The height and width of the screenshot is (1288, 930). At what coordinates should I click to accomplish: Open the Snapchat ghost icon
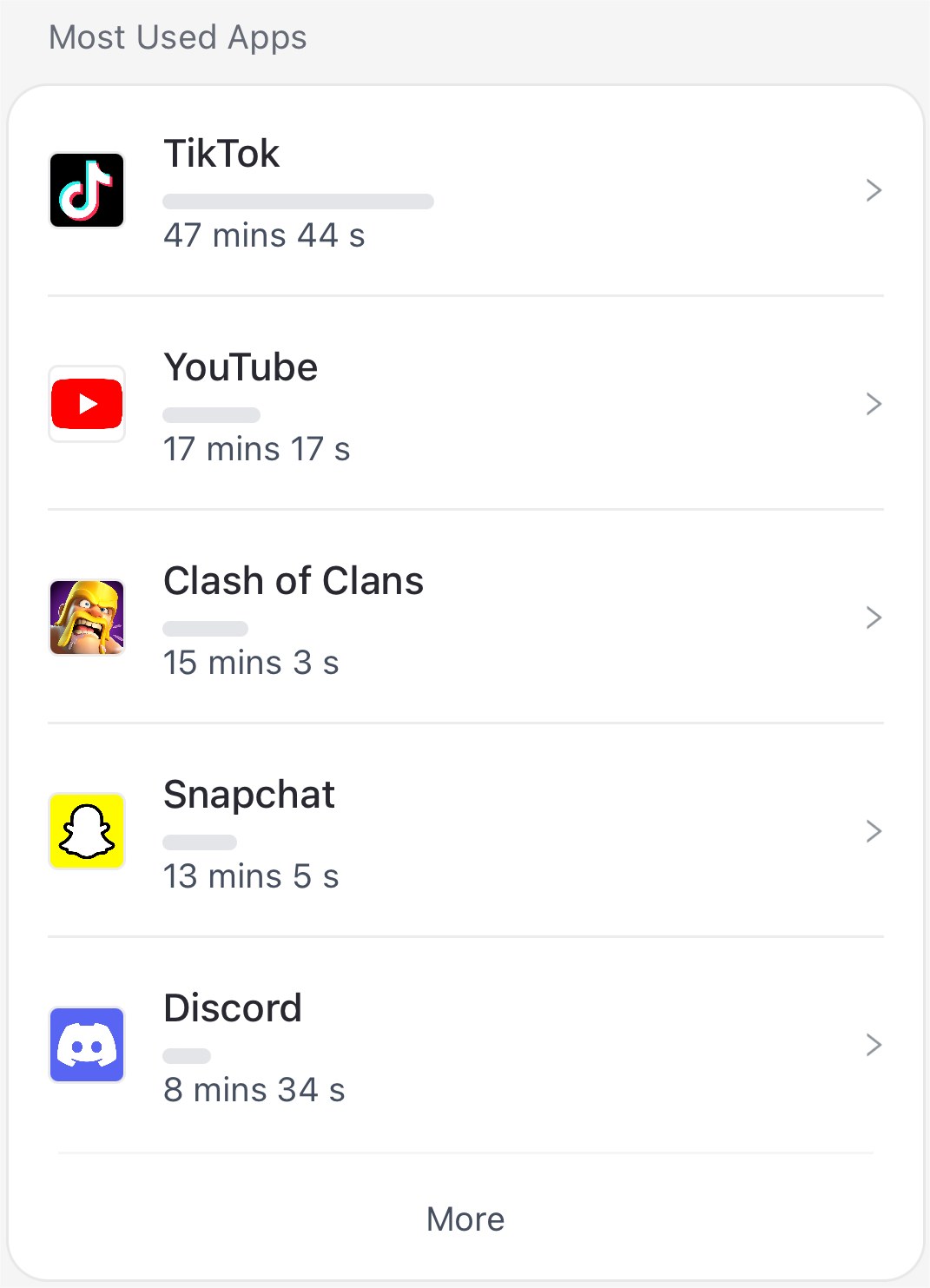(87, 830)
